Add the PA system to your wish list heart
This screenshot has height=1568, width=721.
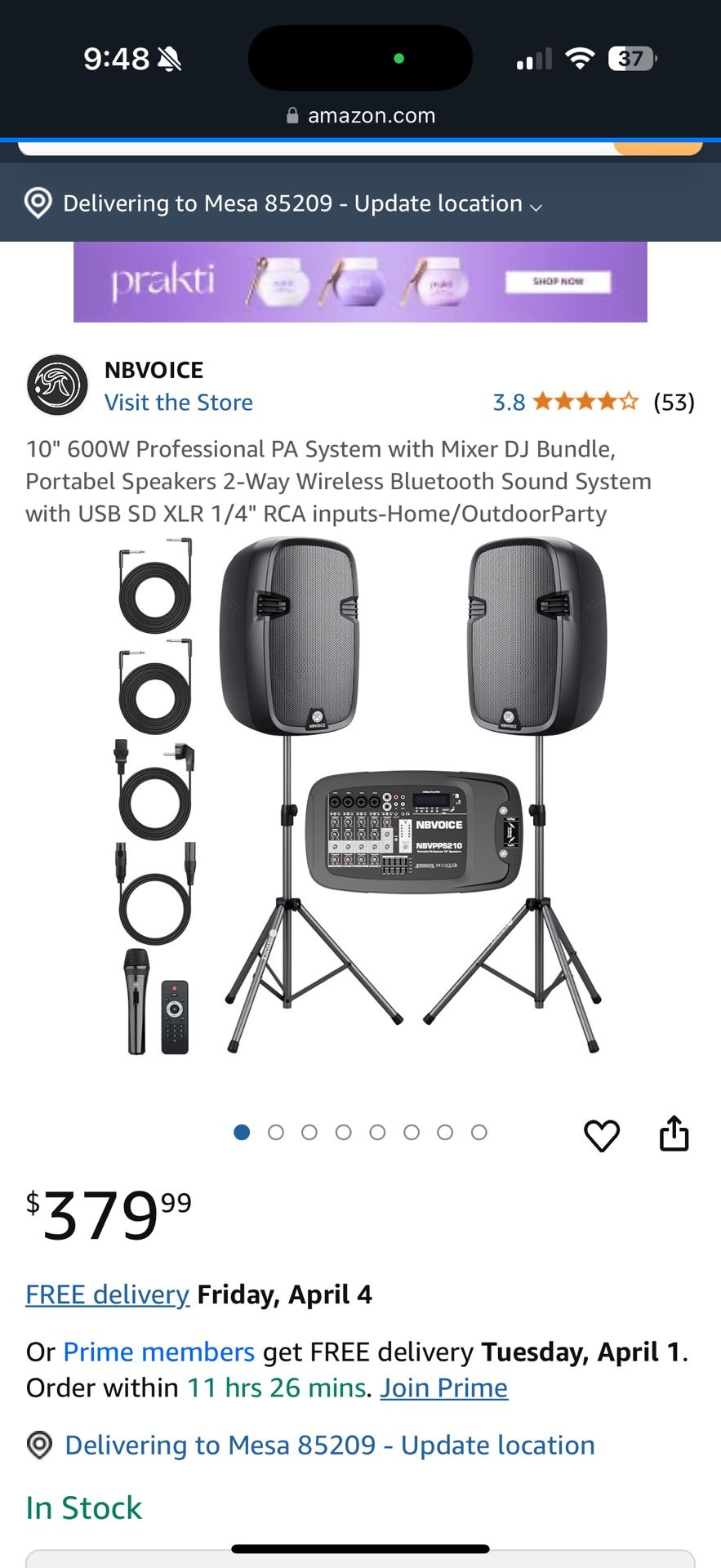(602, 1134)
